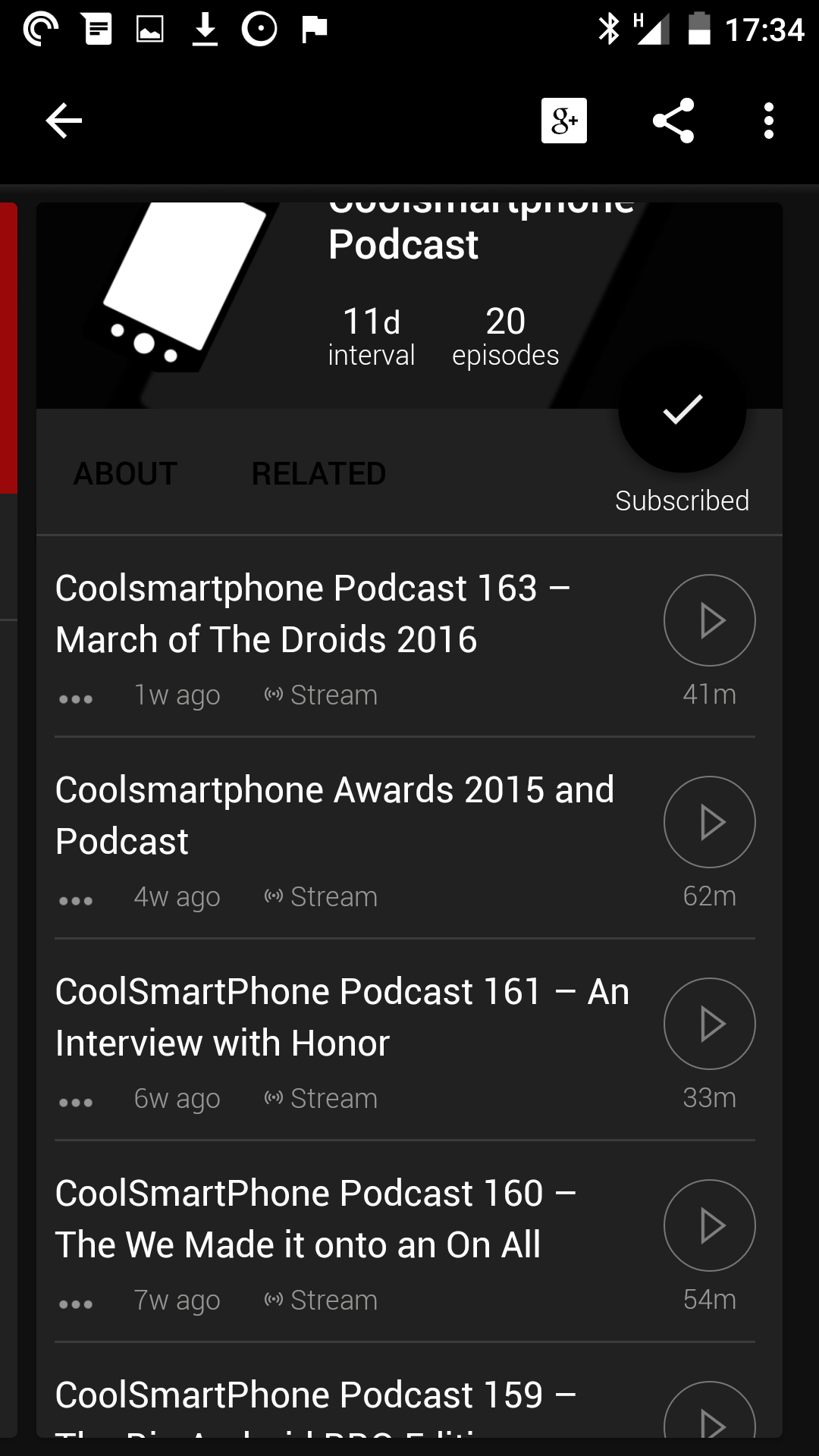Open Coolsmartphone Podcast 163 episode details
Viewport: 819px width, 1456px height.
click(x=312, y=613)
